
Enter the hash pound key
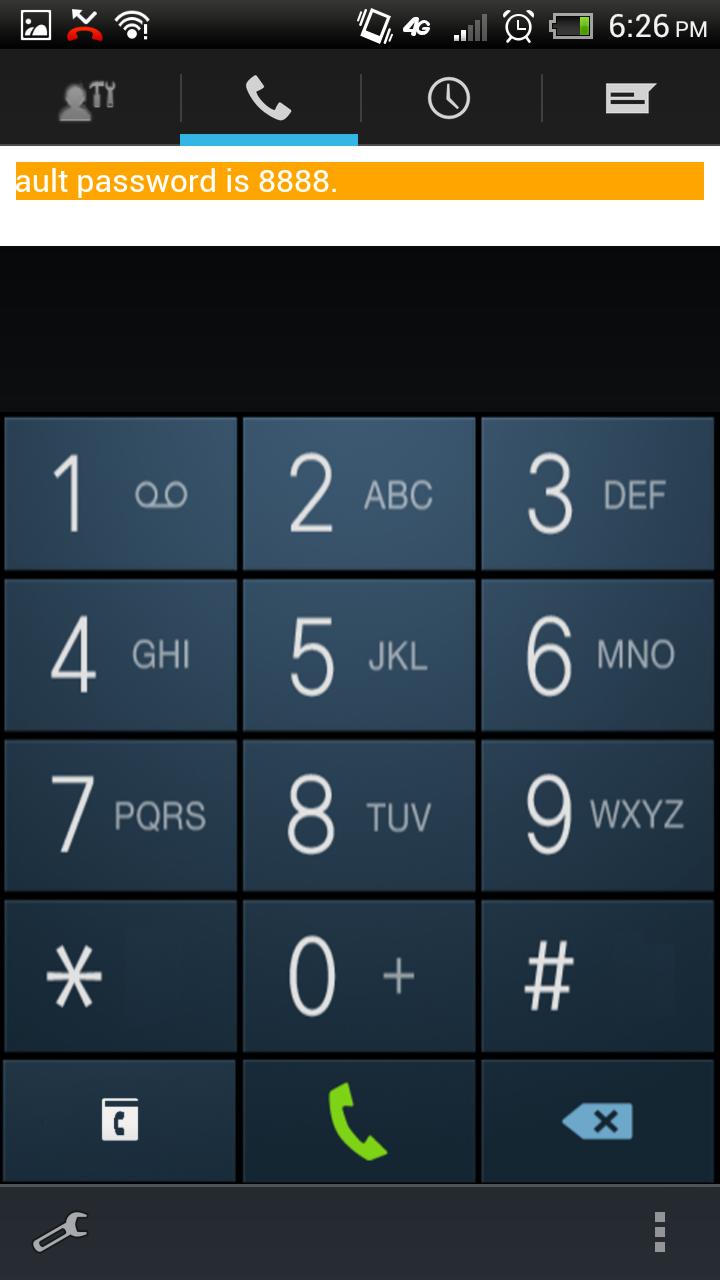pos(597,975)
